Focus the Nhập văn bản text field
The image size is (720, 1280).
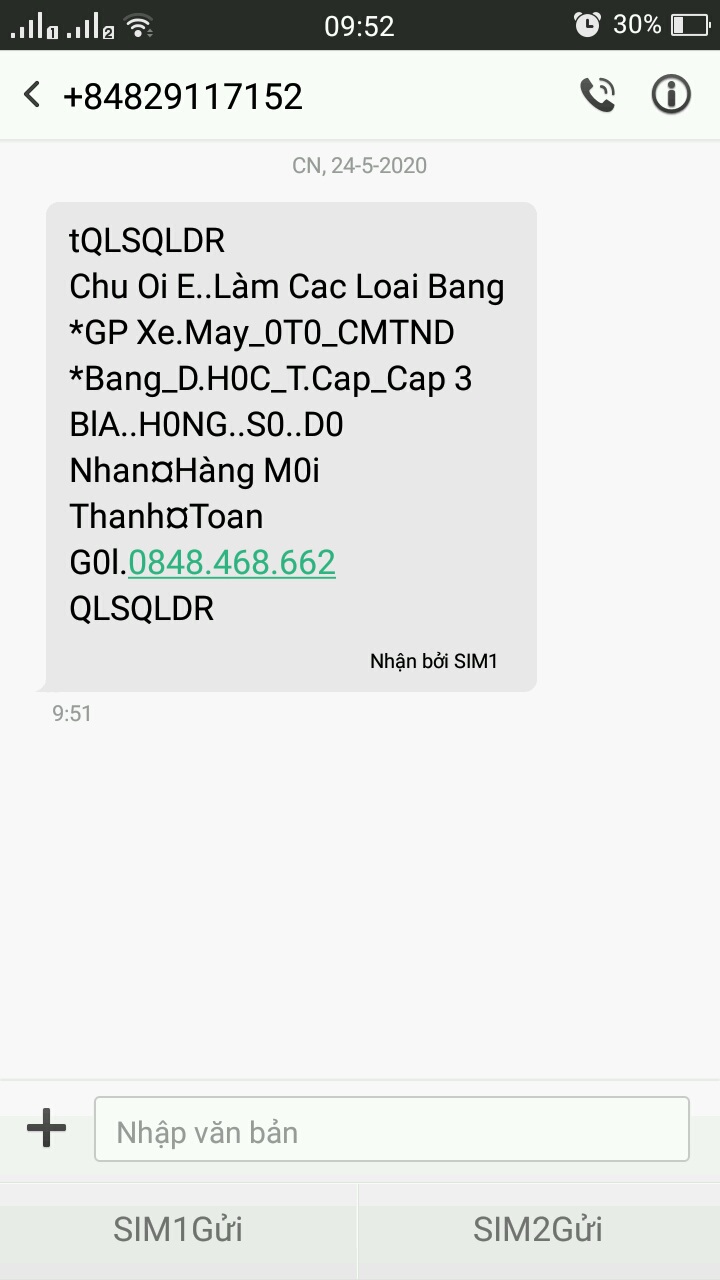click(x=391, y=1130)
